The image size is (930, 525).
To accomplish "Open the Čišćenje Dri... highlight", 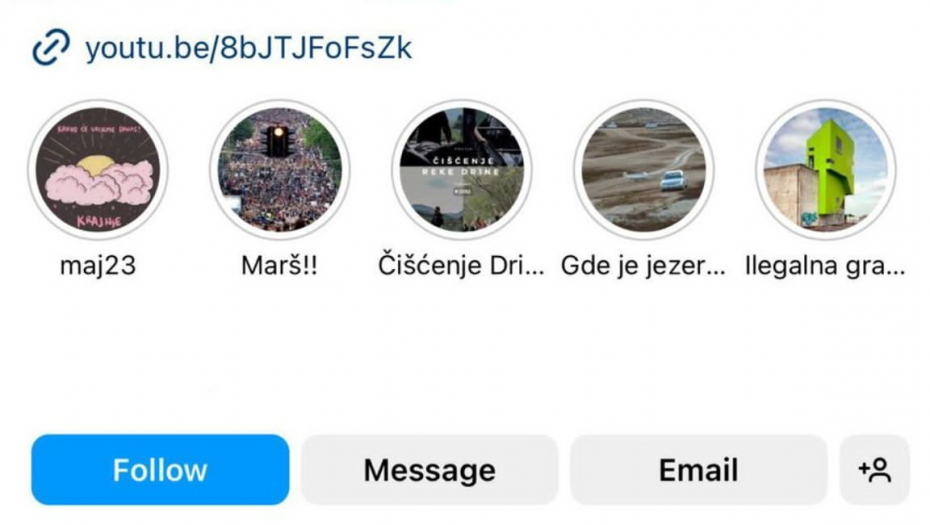I will (x=461, y=169).
